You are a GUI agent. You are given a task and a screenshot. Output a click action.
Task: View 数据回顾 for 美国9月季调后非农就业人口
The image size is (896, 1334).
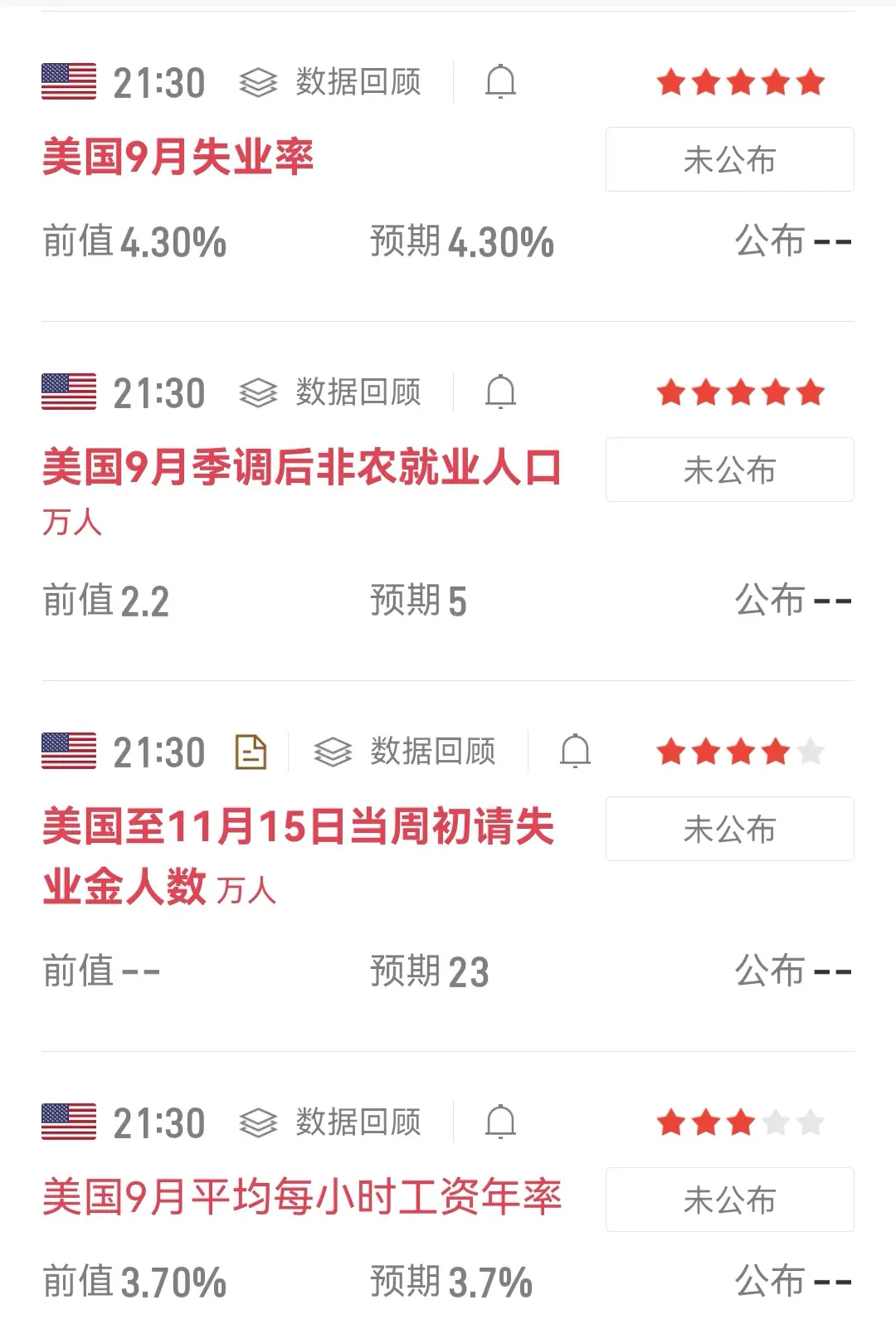pyautogui.click(x=331, y=392)
